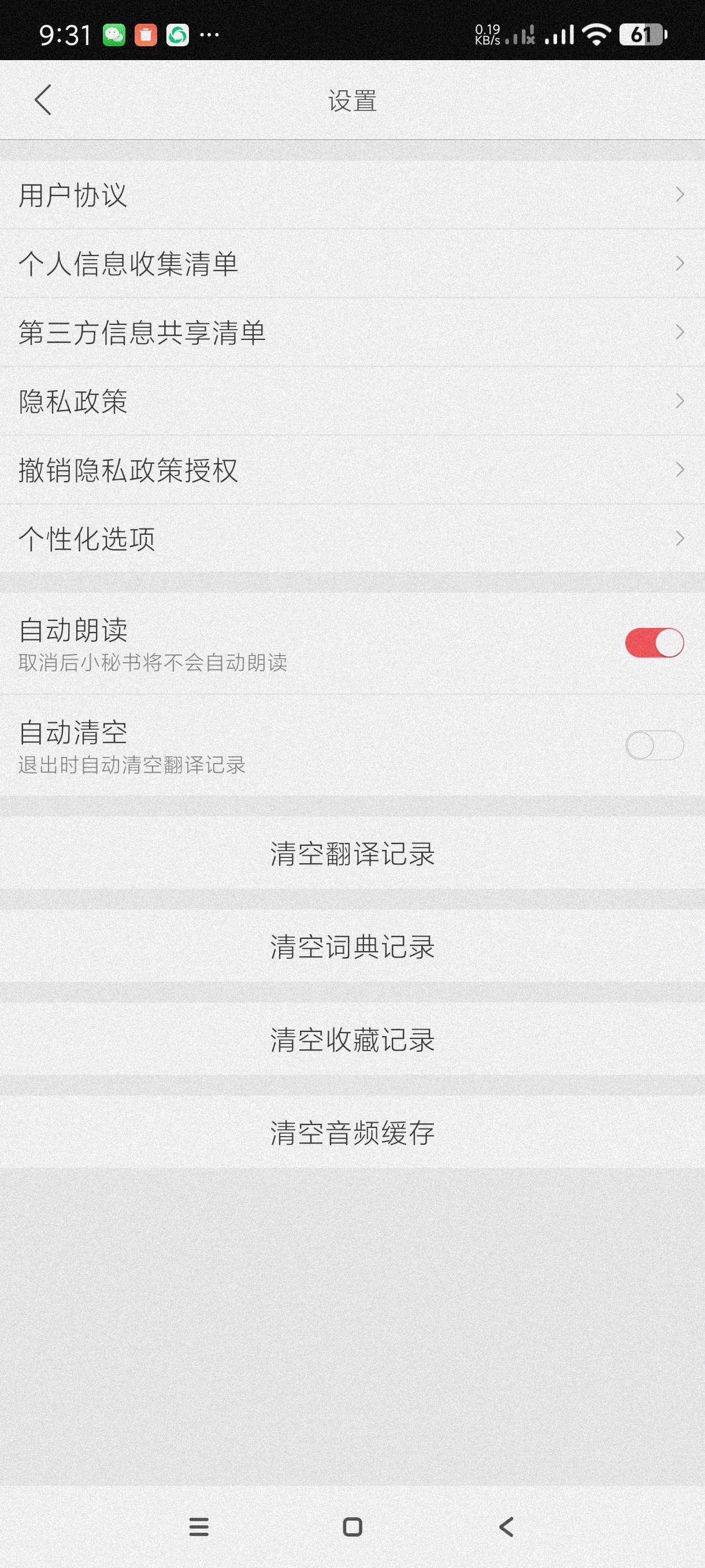Viewport: 705px width, 1568px height.
Task: Open recent apps from navigation bar
Action: [199, 1526]
